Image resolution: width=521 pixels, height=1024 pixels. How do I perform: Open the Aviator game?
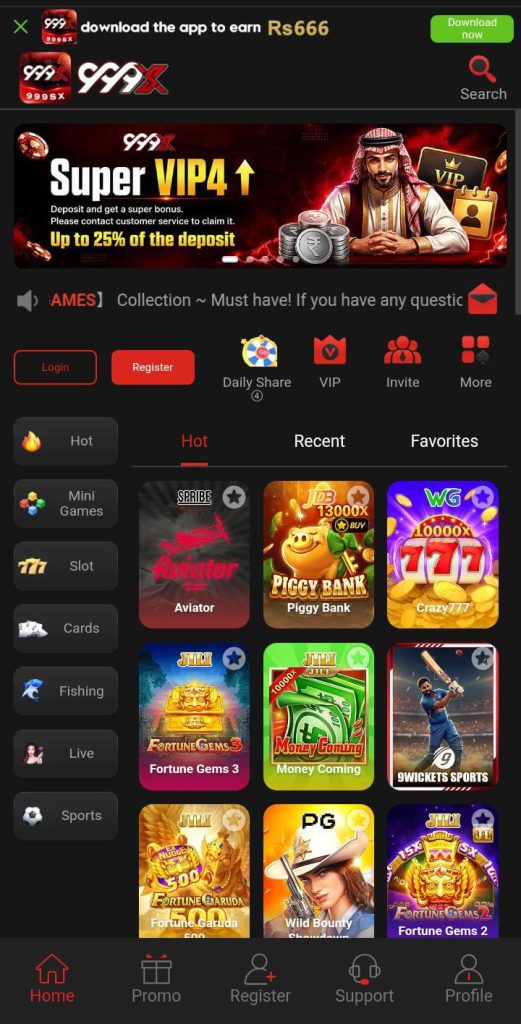194,554
